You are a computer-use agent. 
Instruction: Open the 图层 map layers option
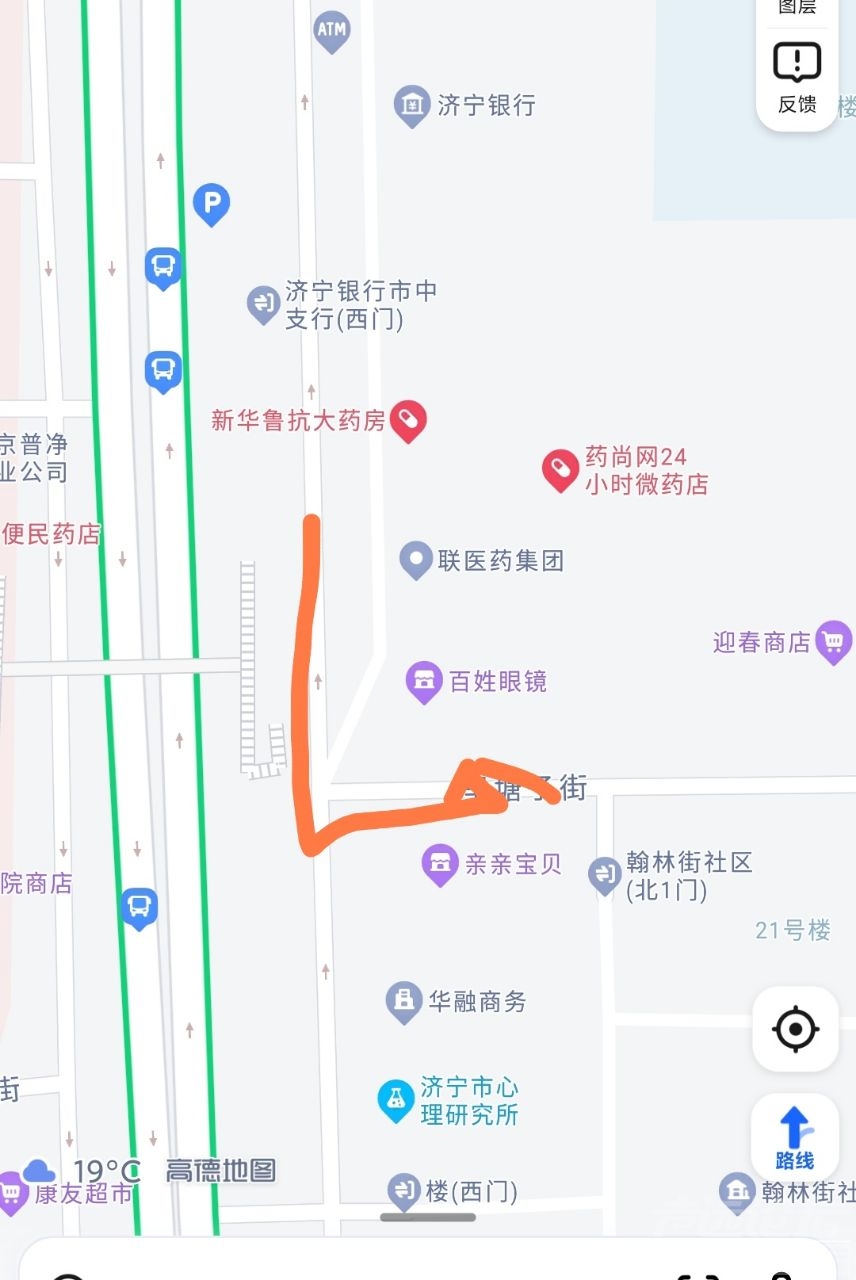tap(797, 8)
